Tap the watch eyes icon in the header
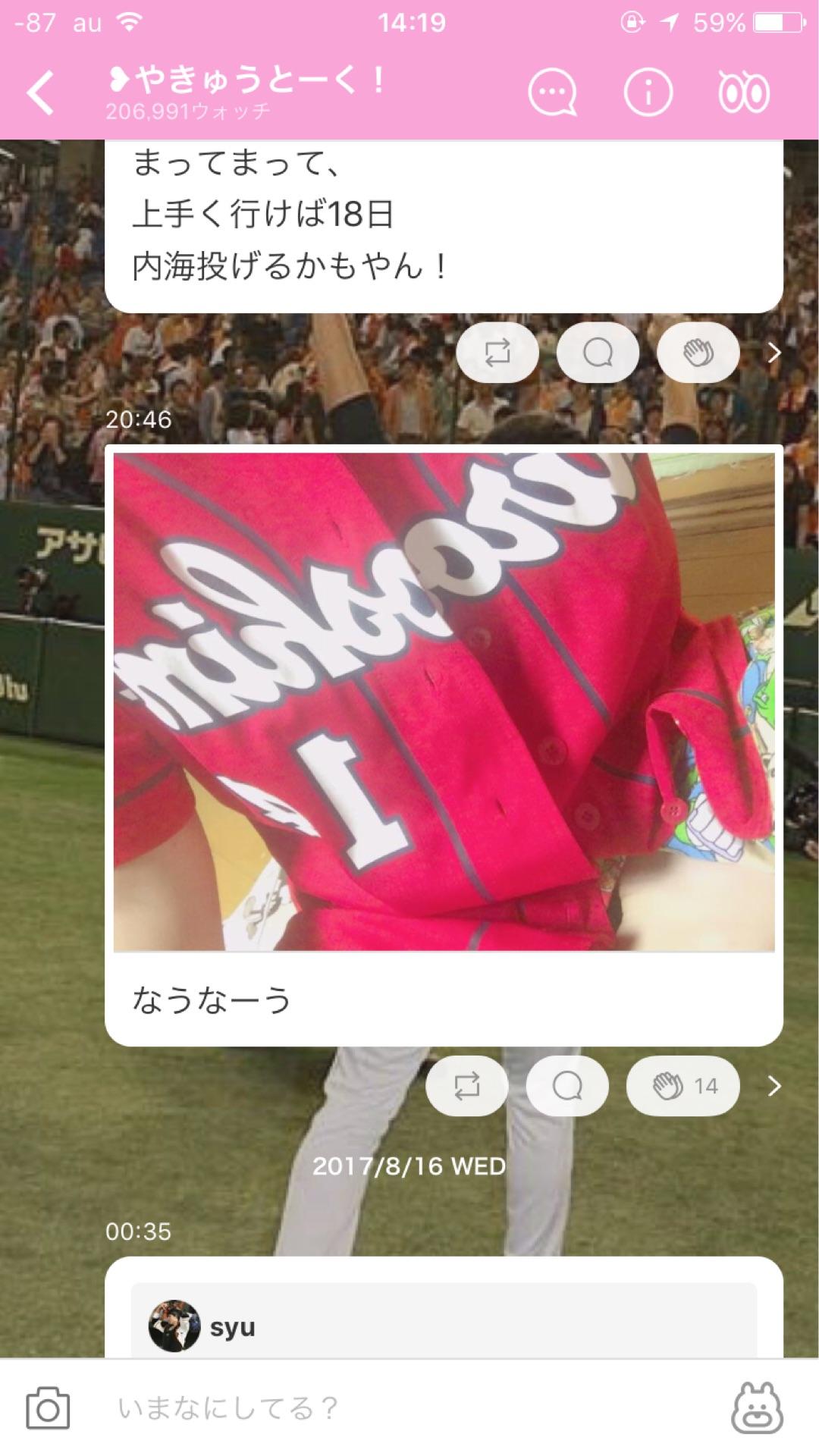819x1456 pixels. [743, 93]
